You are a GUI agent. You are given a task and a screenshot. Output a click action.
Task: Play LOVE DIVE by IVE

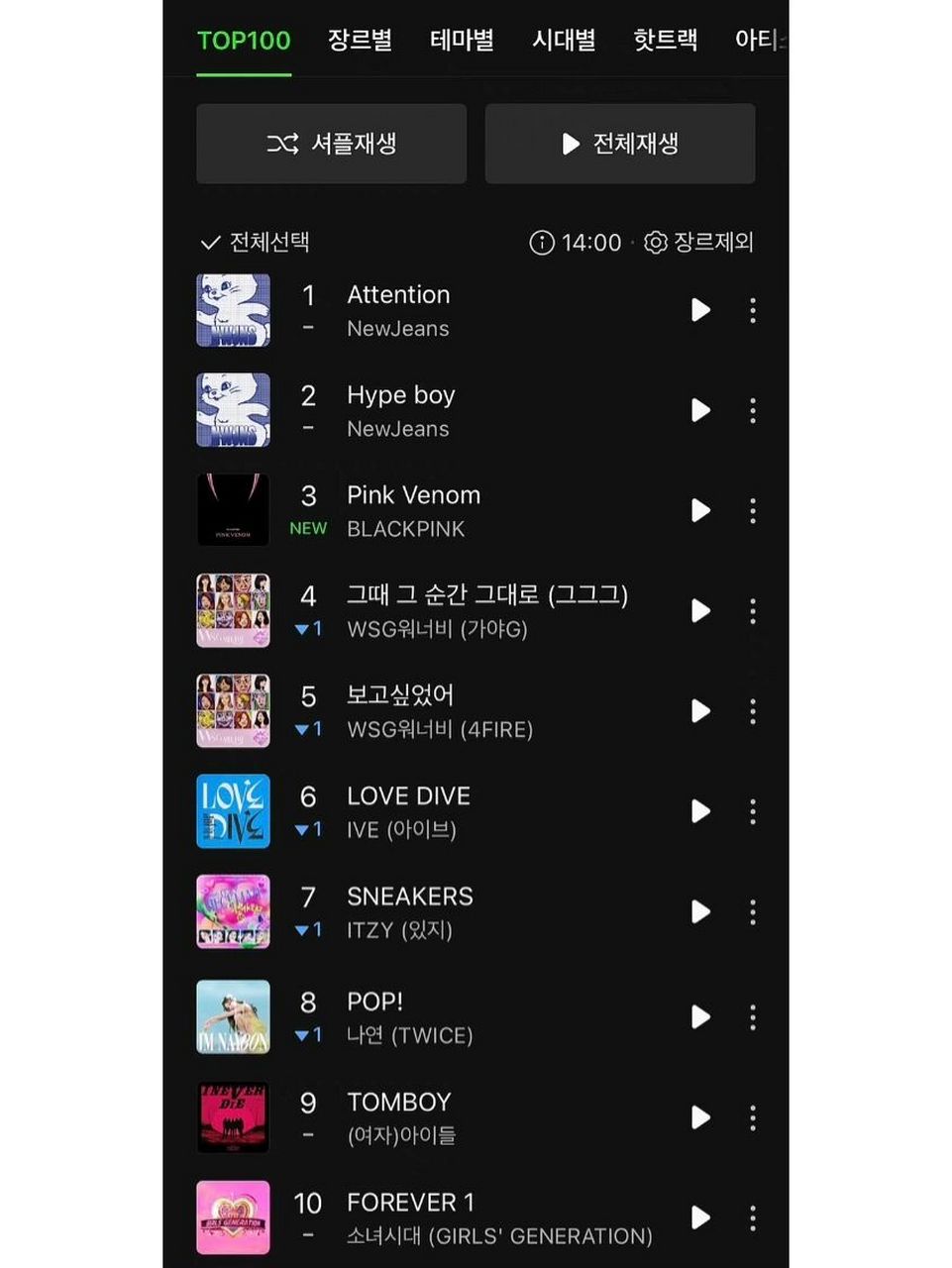[700, 811]
